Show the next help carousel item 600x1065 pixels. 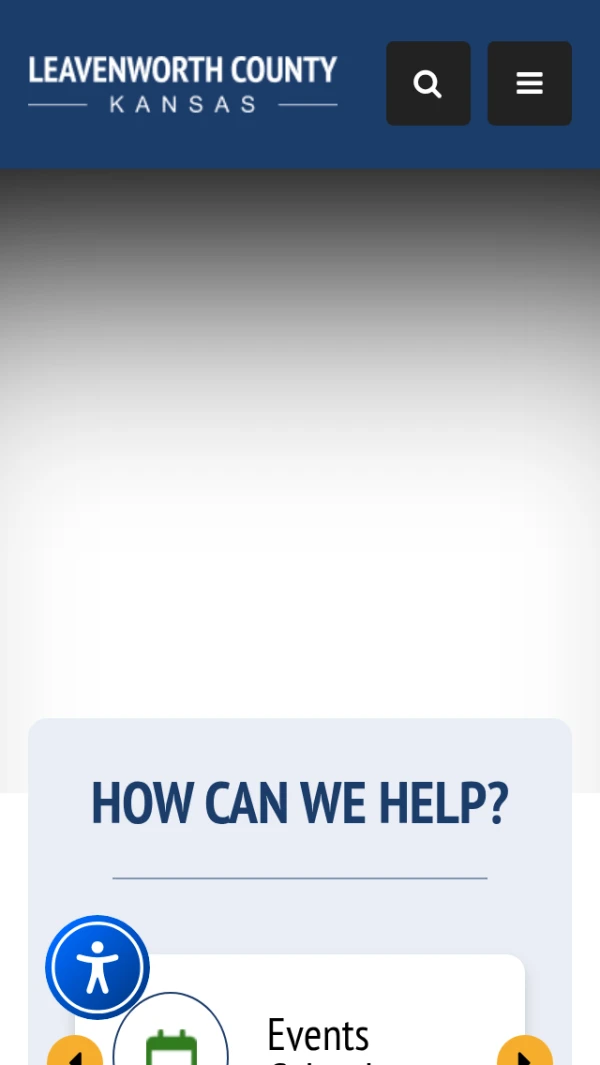pos(524,1053)
